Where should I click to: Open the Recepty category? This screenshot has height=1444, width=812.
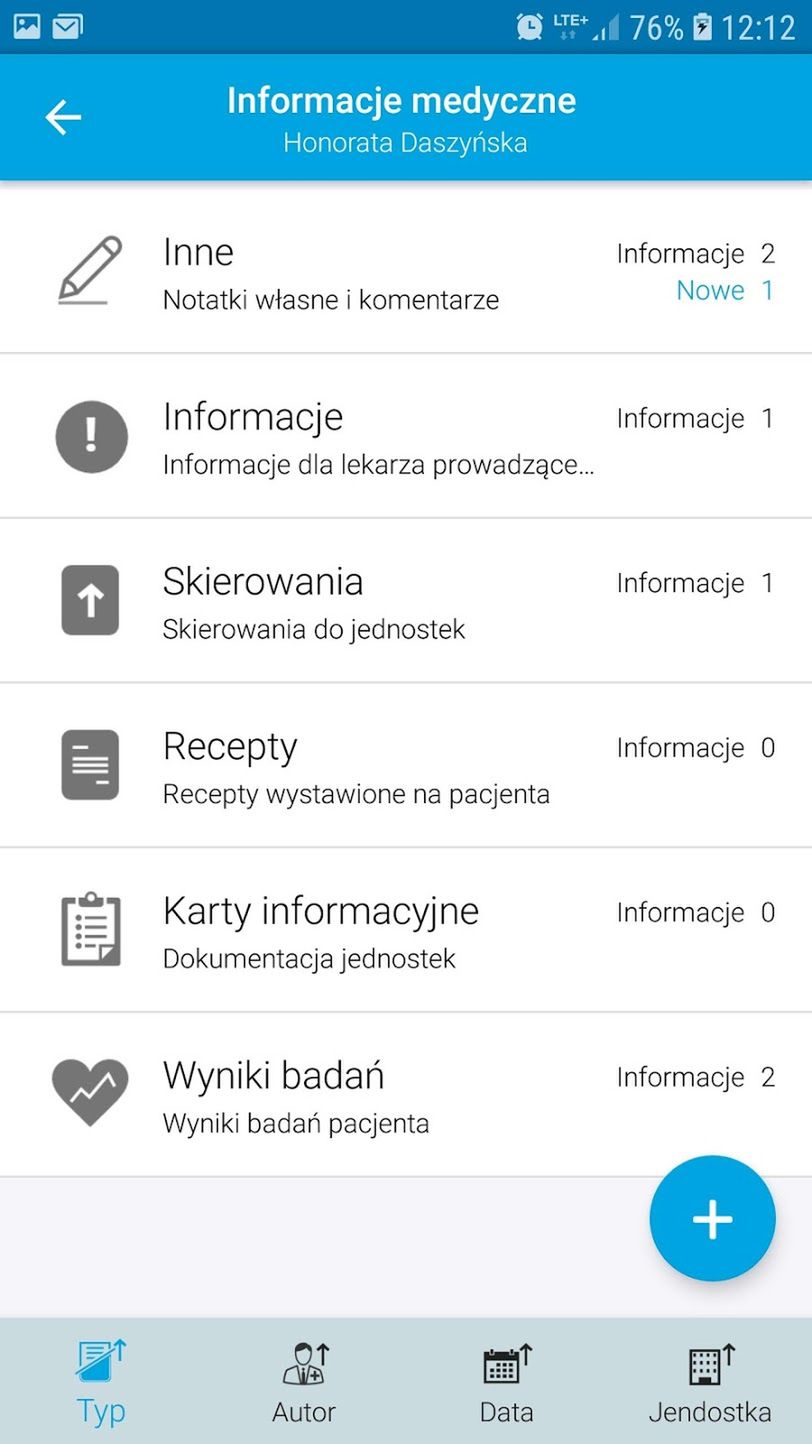[406, 766]
